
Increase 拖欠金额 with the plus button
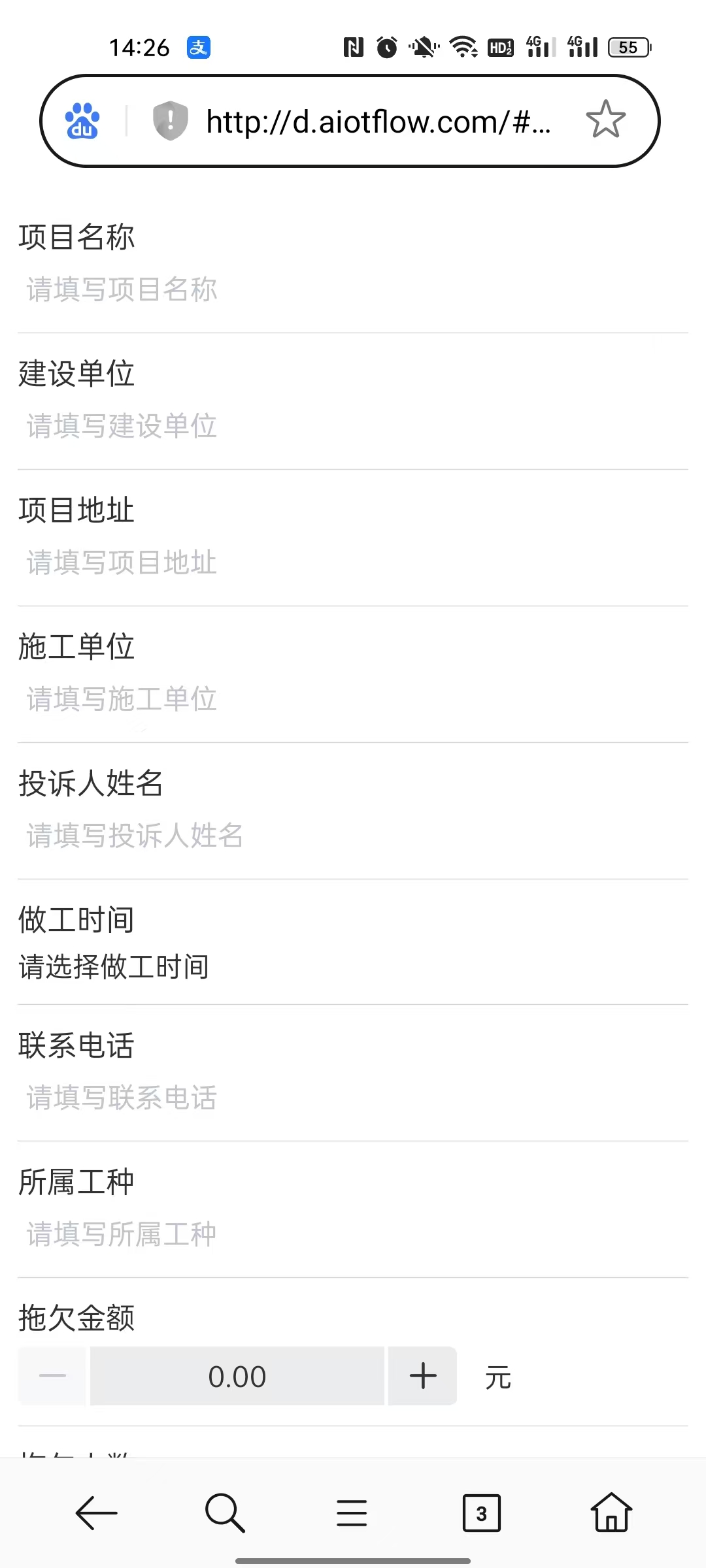point(423,1375)
